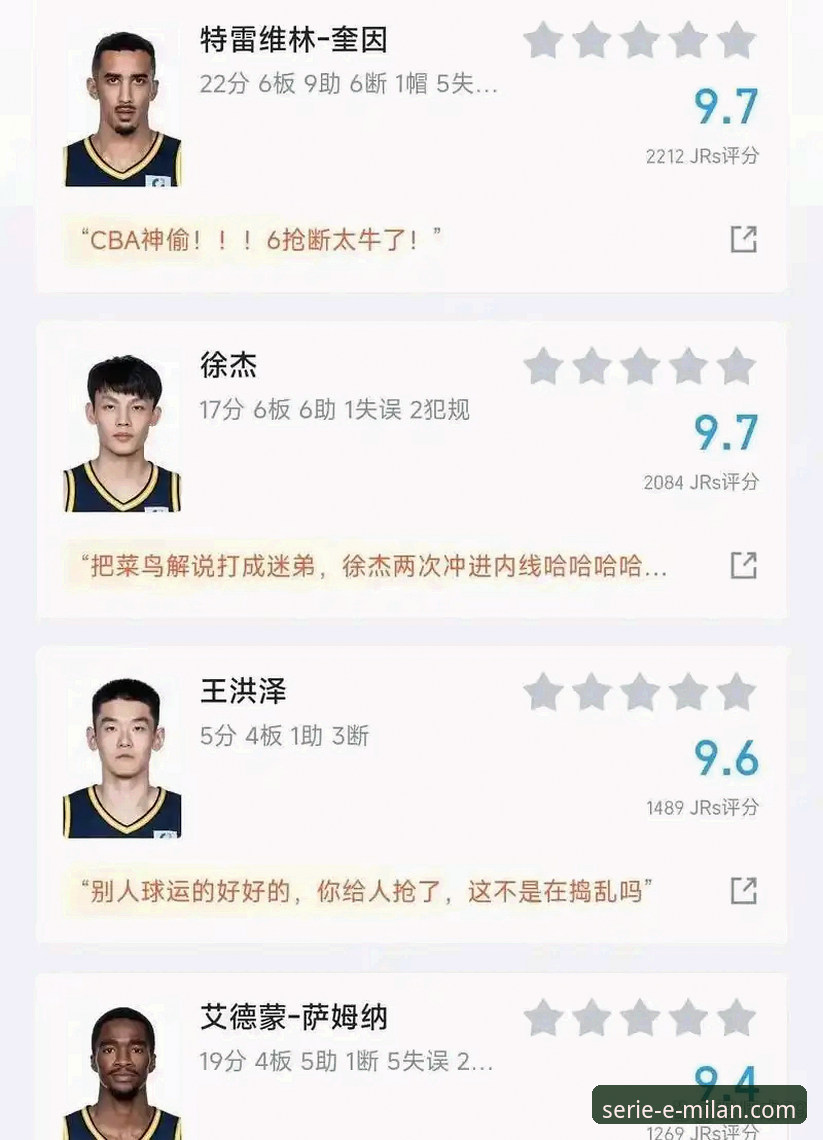
Task: Click the fifth star beside 徐杰
Action: click(735, 366)
